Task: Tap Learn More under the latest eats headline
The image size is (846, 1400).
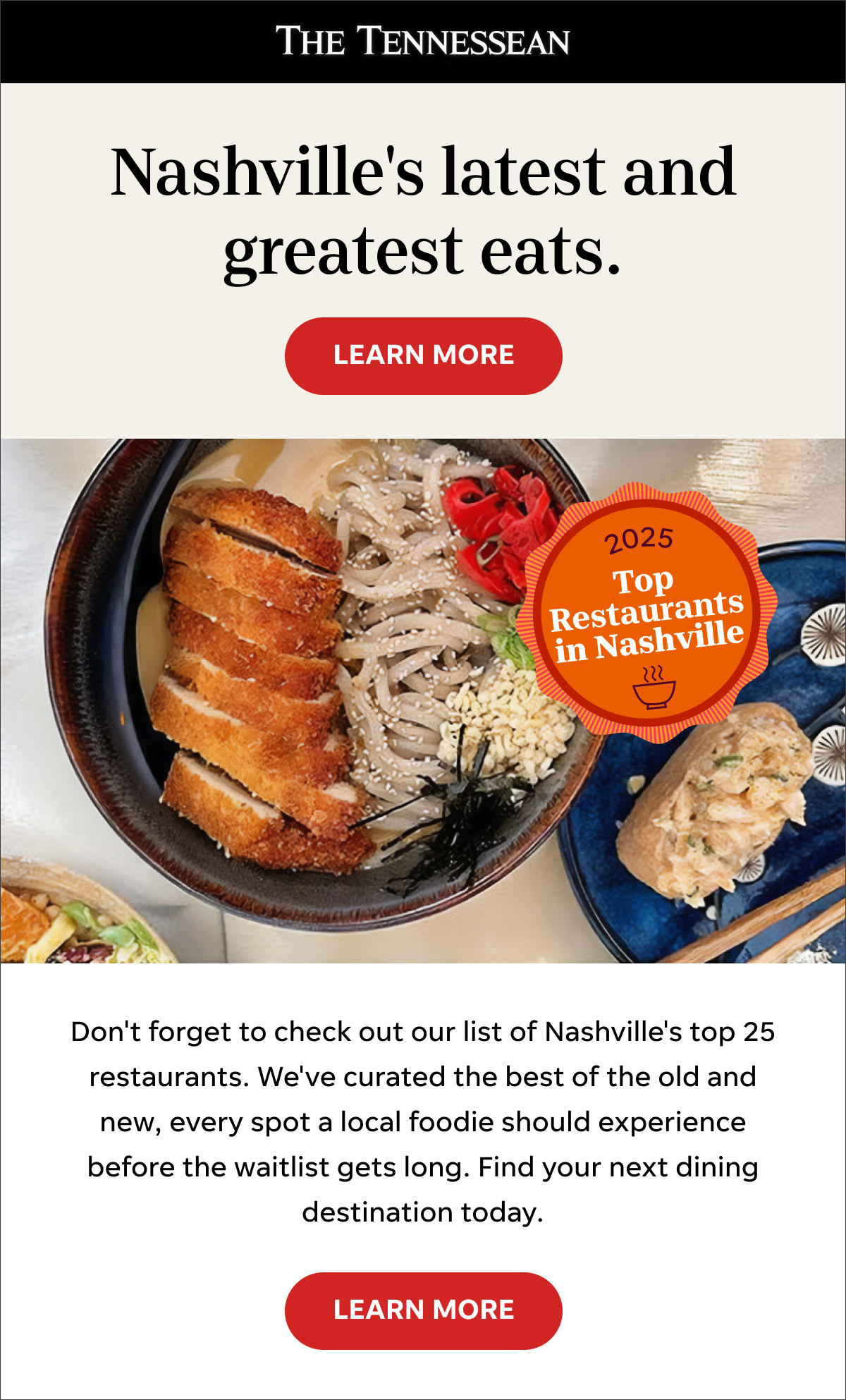Action: pos(423,355)
